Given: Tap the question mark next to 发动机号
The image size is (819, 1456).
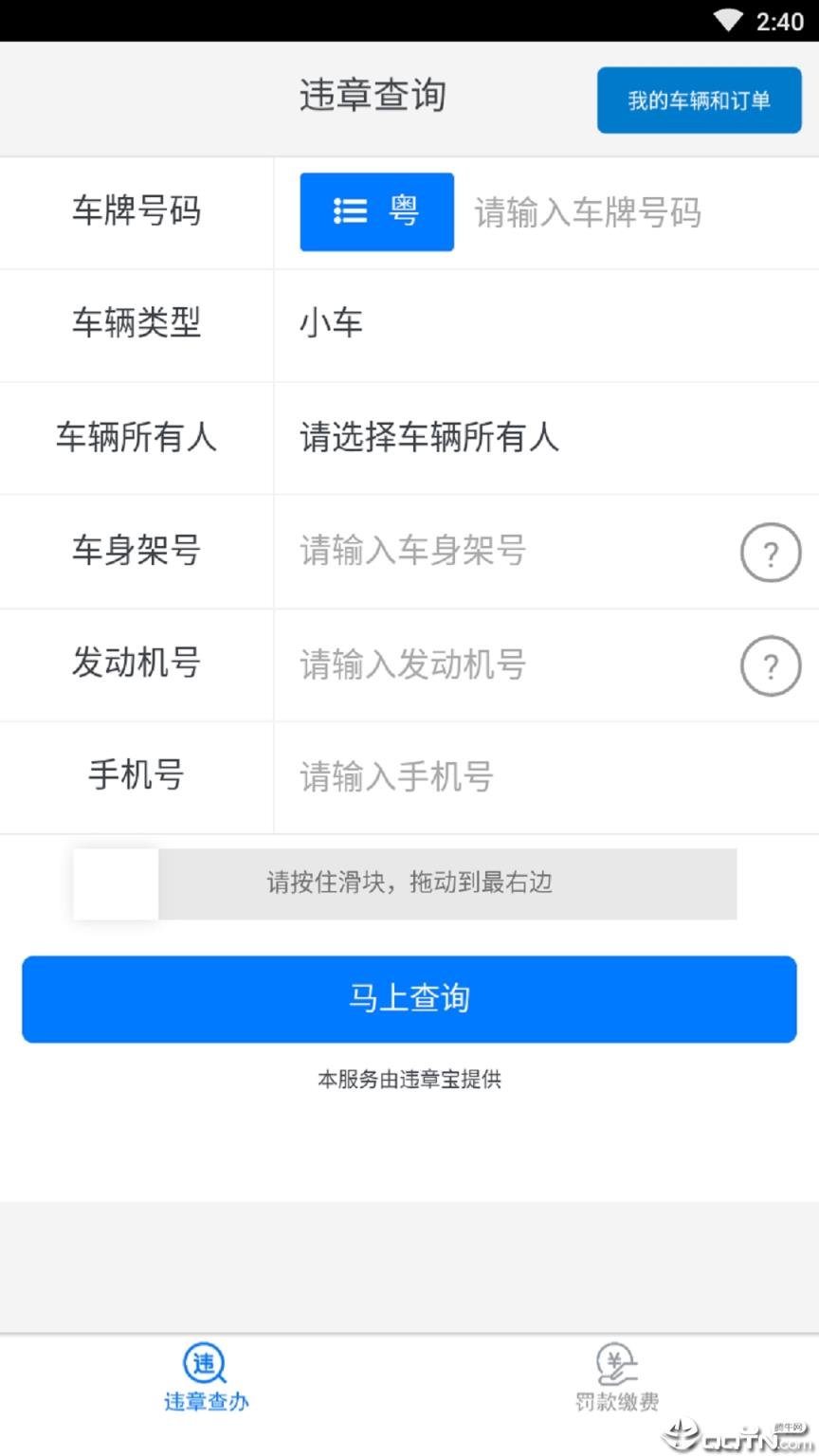Looking at the screenshot, I should coord(770,665).
